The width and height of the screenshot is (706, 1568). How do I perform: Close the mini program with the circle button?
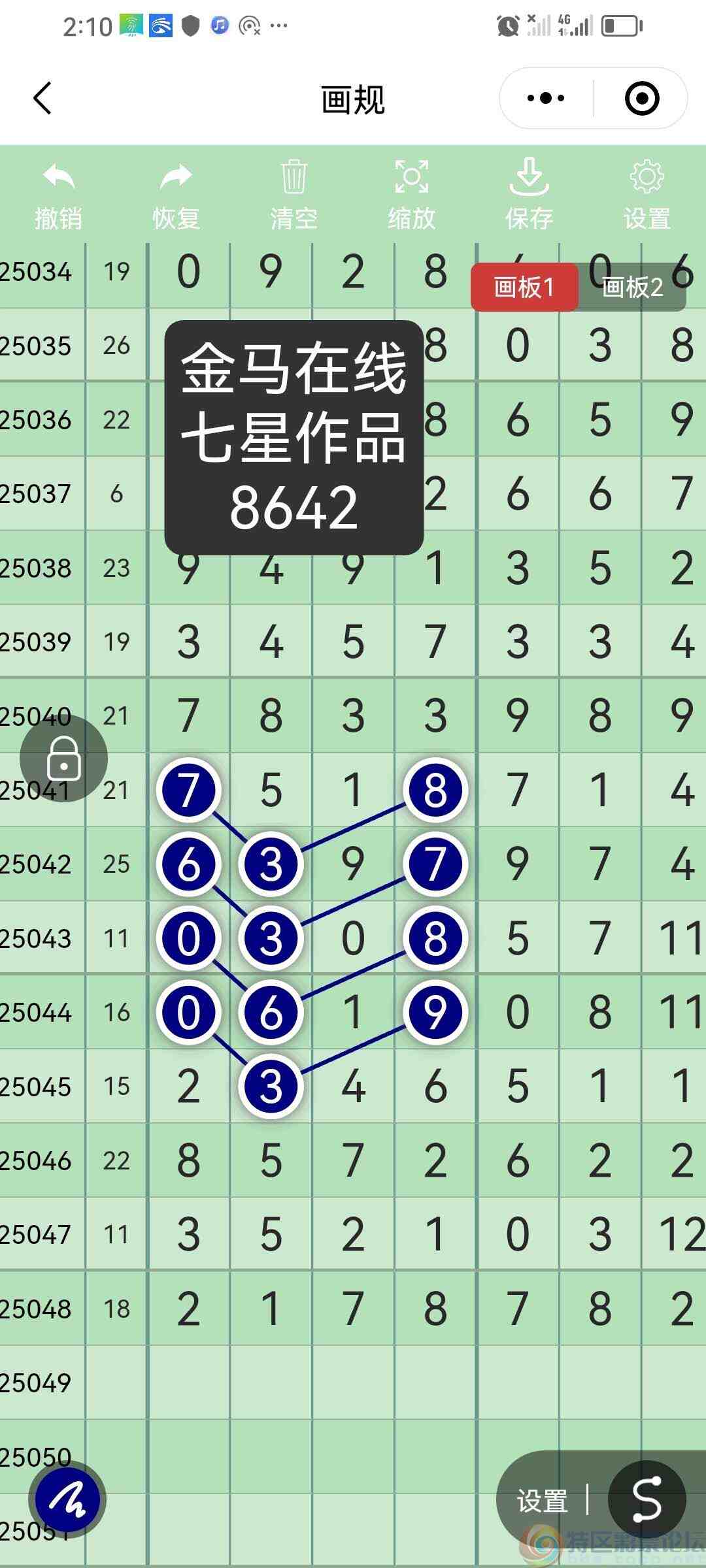click(x=641, y=99)
